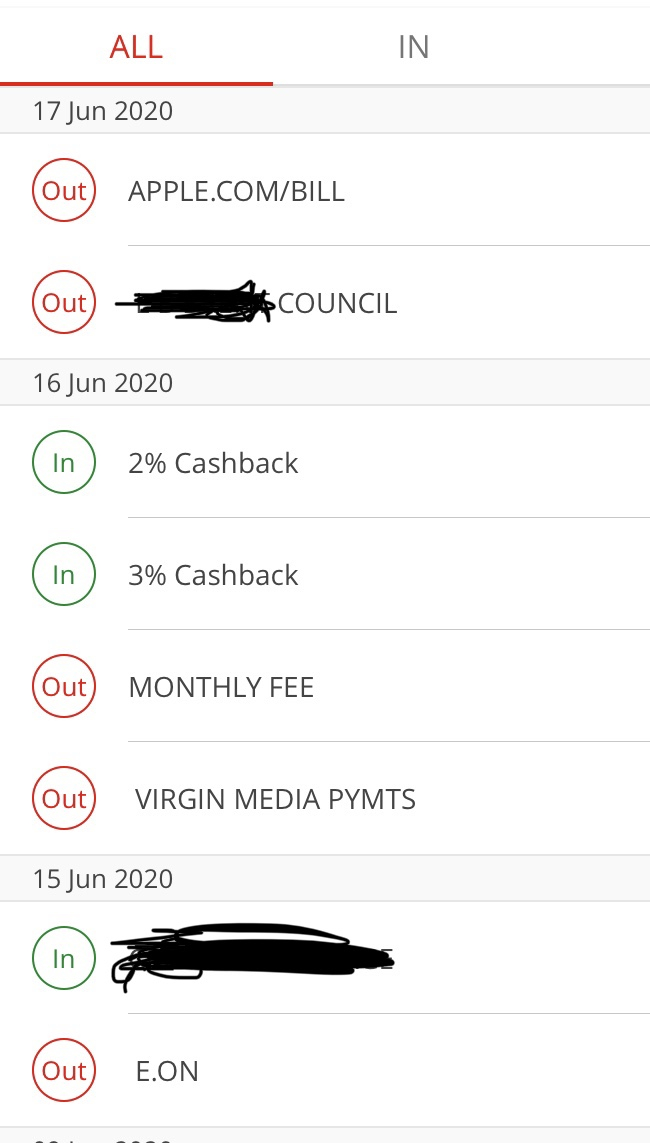
Task: View the 2% Cashback transaction
Action: (x=213, y=463)
